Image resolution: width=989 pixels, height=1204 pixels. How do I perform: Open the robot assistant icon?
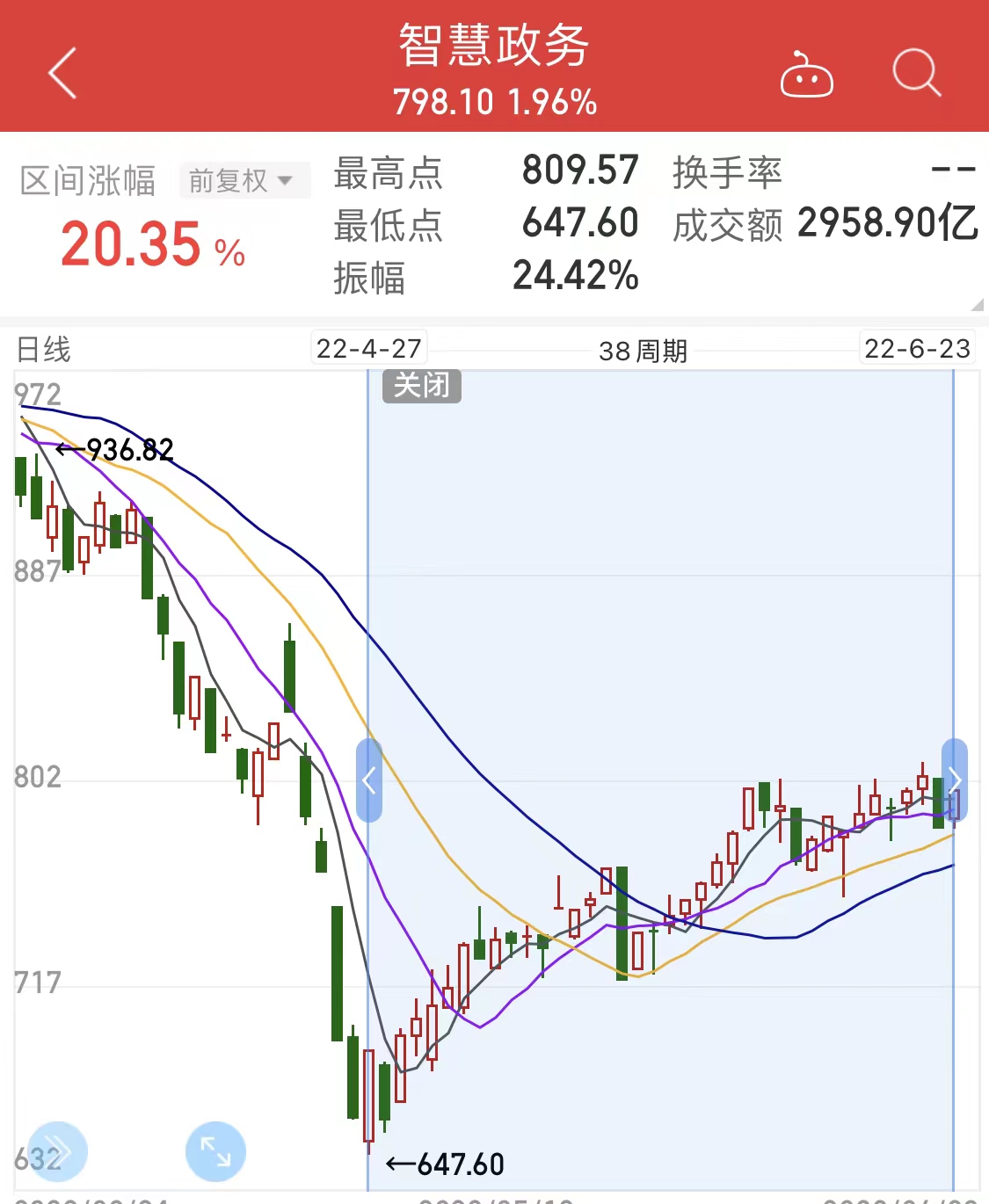pyautogui.click(x=806, y=76)
